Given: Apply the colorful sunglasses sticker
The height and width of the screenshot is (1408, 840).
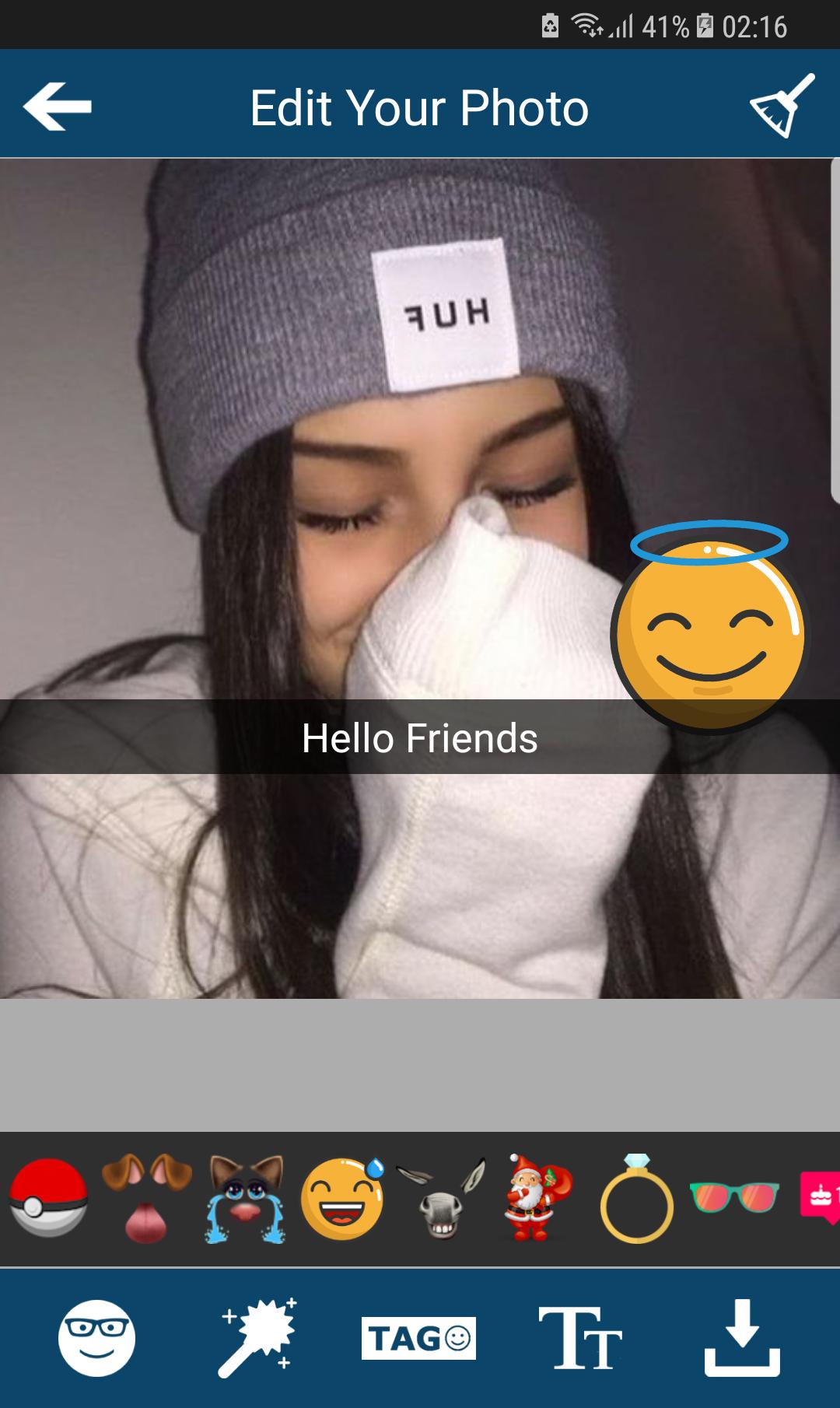Looking at the screenshot, I should (733, 1198).
